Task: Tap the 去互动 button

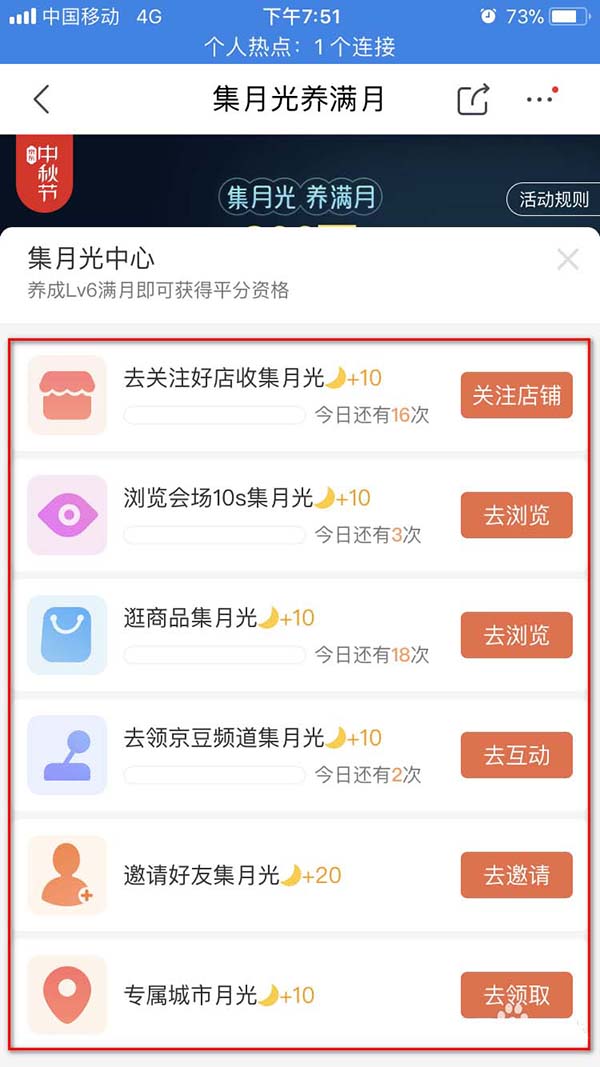Action: [x=516, y=756]
